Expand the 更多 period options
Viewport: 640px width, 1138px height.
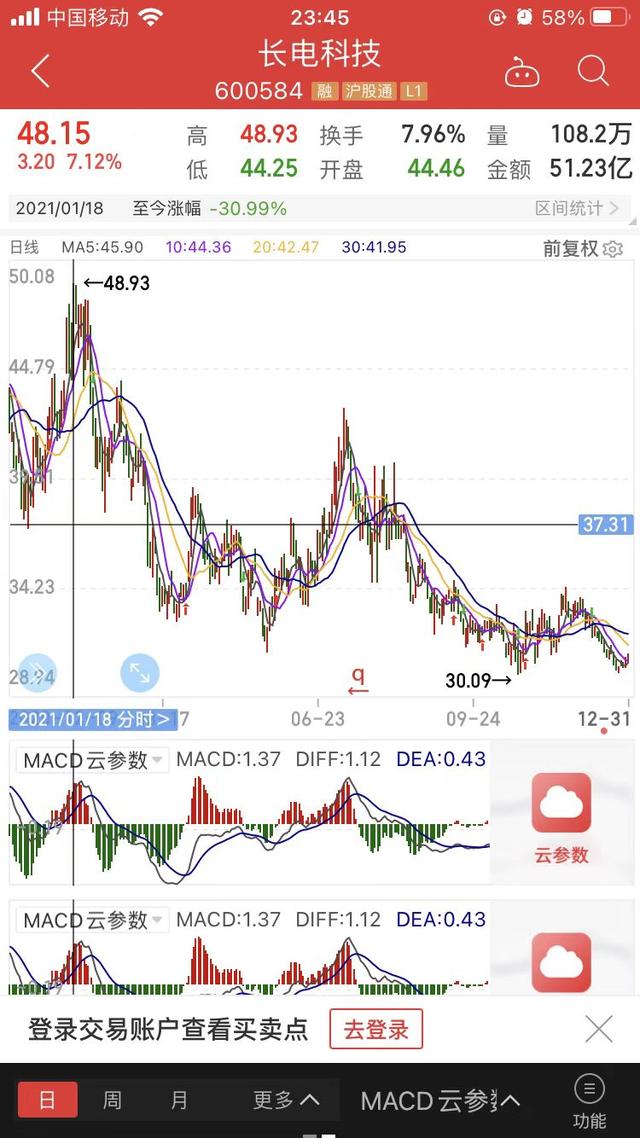286,1101
